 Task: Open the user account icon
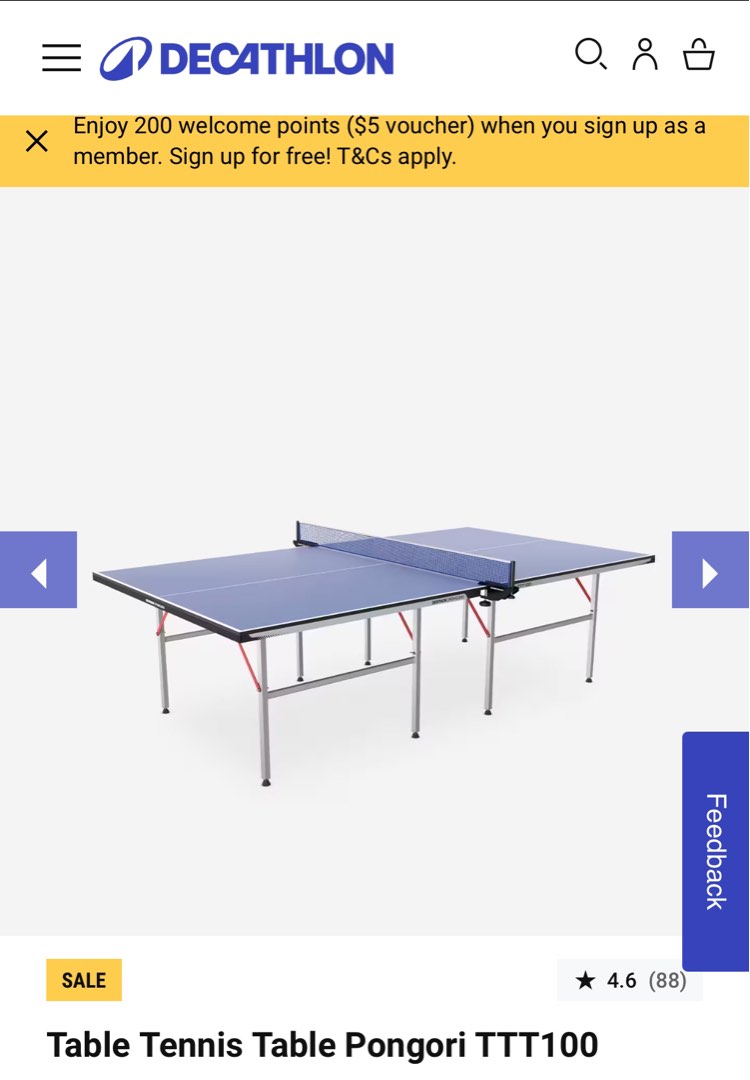pos(645,55)
